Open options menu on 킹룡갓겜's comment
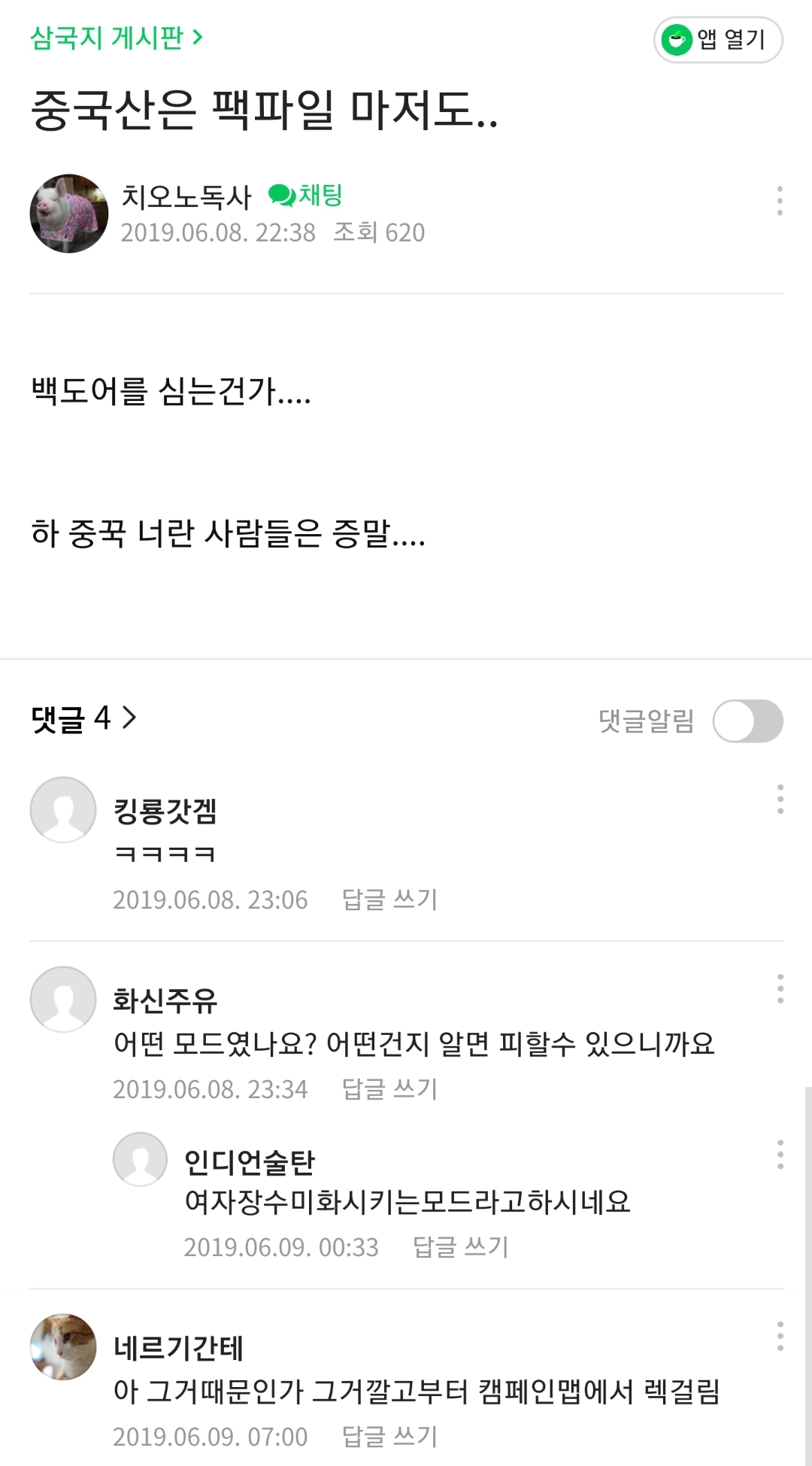The width and height of the screenshot is (812, 1466). pos(780,799)
